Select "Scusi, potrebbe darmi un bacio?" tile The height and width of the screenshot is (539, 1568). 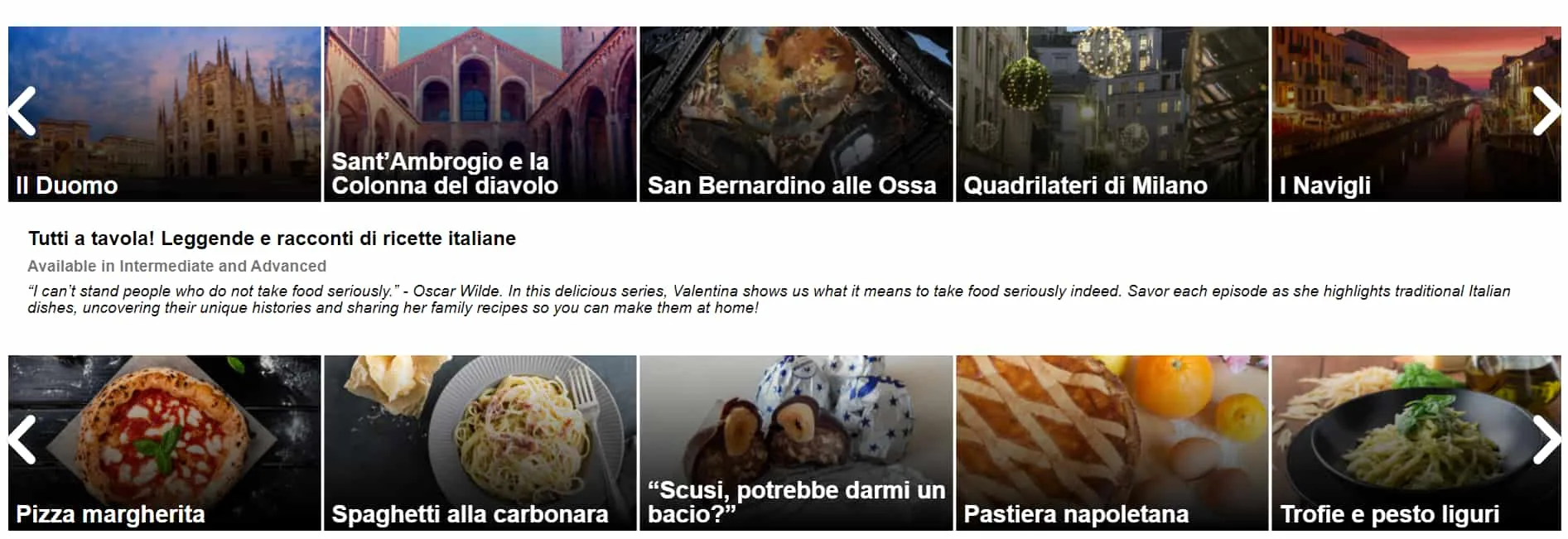coord(795,443)
